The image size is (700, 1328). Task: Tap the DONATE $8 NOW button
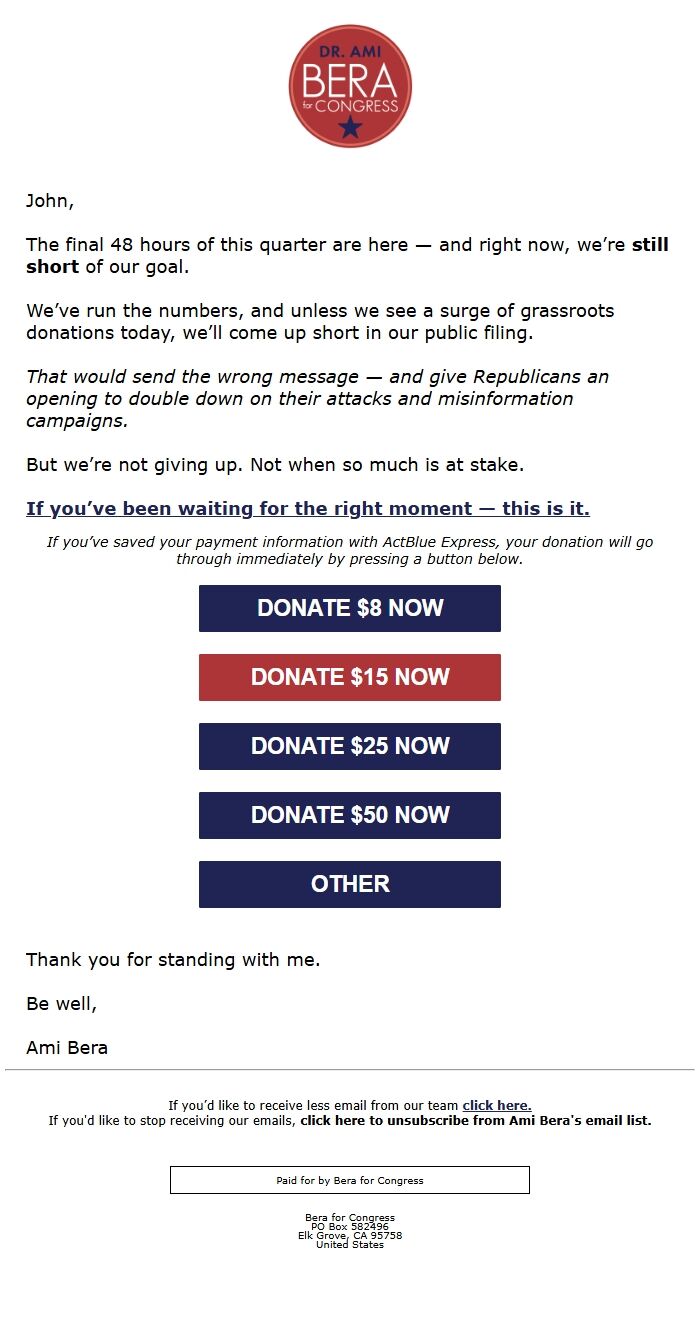[x=350, y=608]
